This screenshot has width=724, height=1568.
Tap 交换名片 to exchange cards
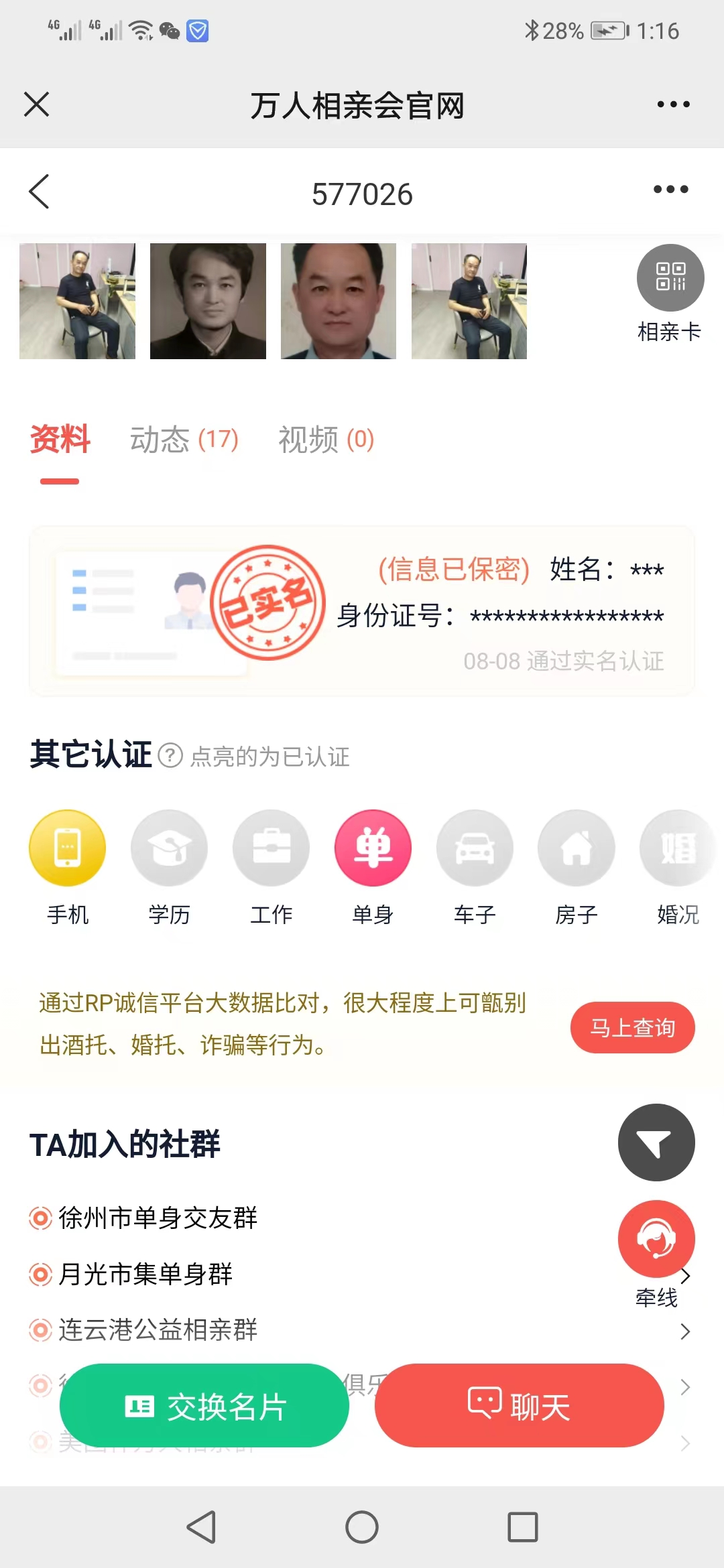click(x=204, y=1405)
